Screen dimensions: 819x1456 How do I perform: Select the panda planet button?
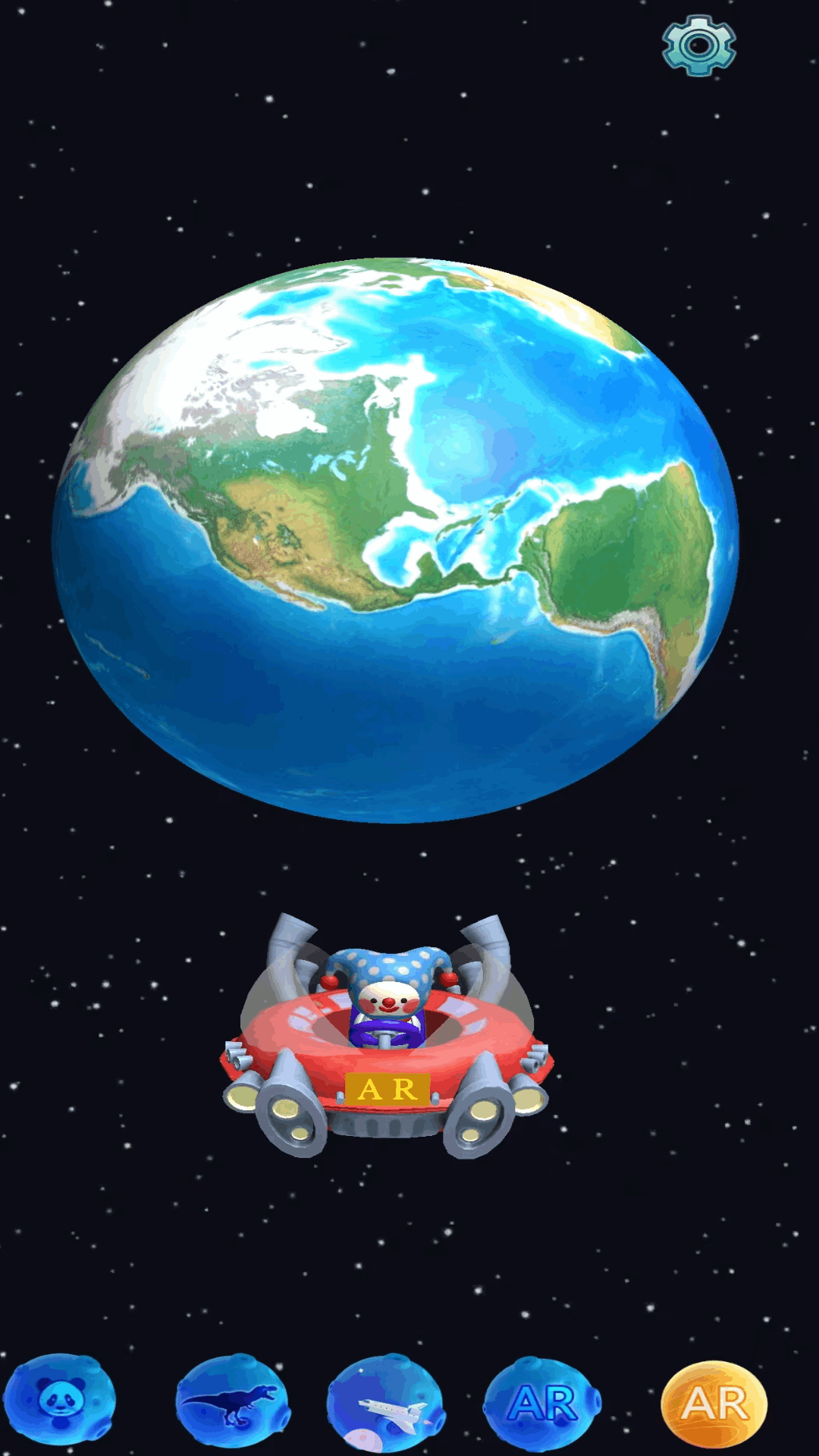point(61,1399)
